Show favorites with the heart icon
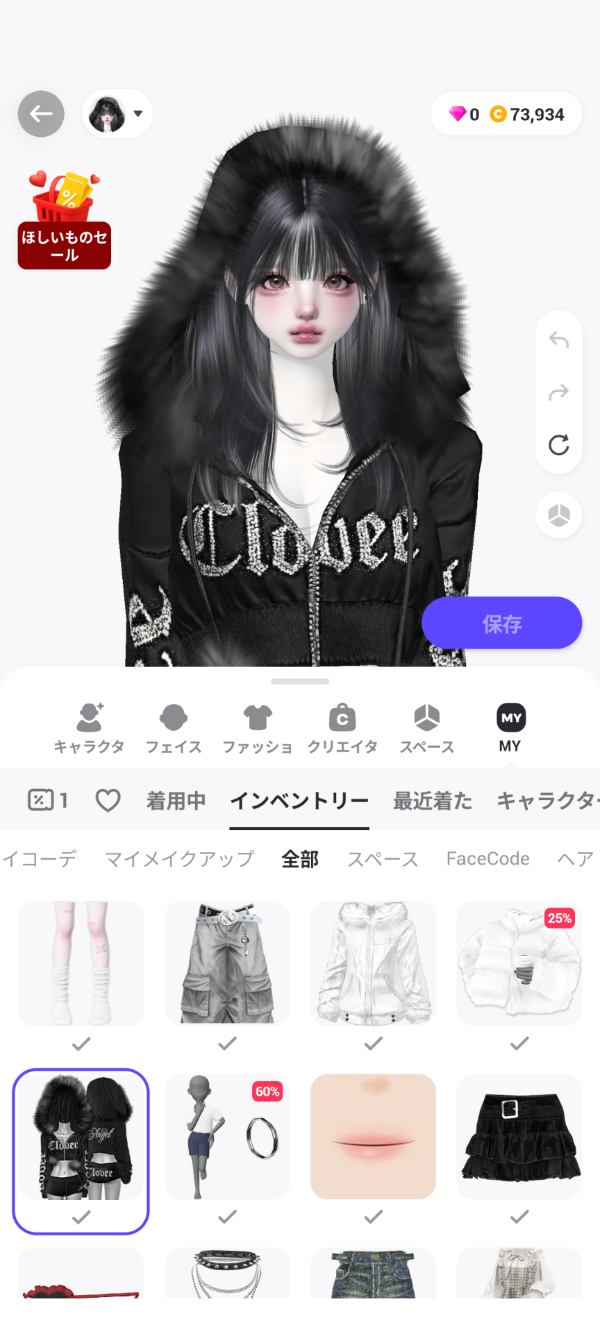 (x=107, y=800)
